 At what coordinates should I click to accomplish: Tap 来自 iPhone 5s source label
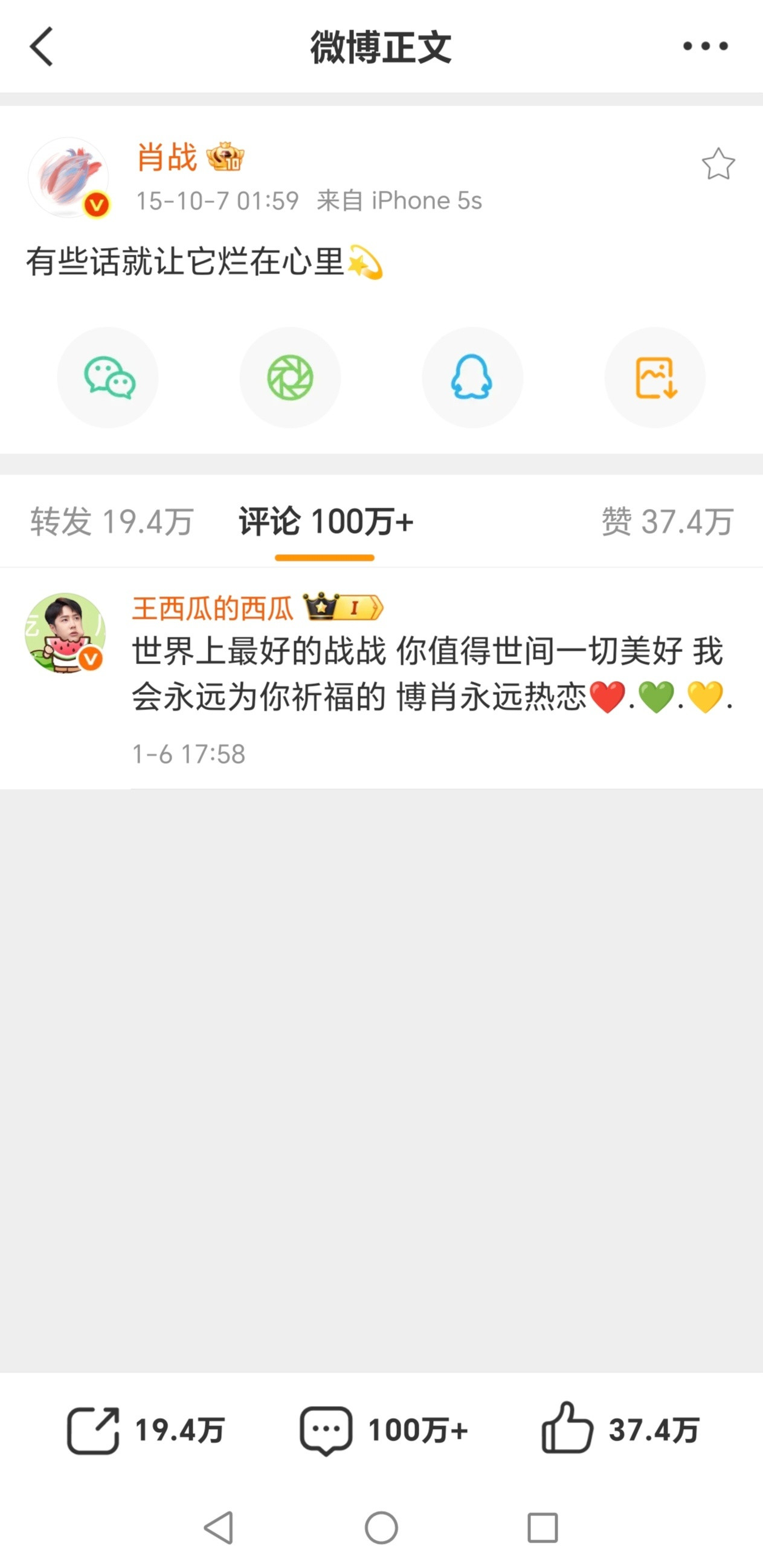point(398,201)
